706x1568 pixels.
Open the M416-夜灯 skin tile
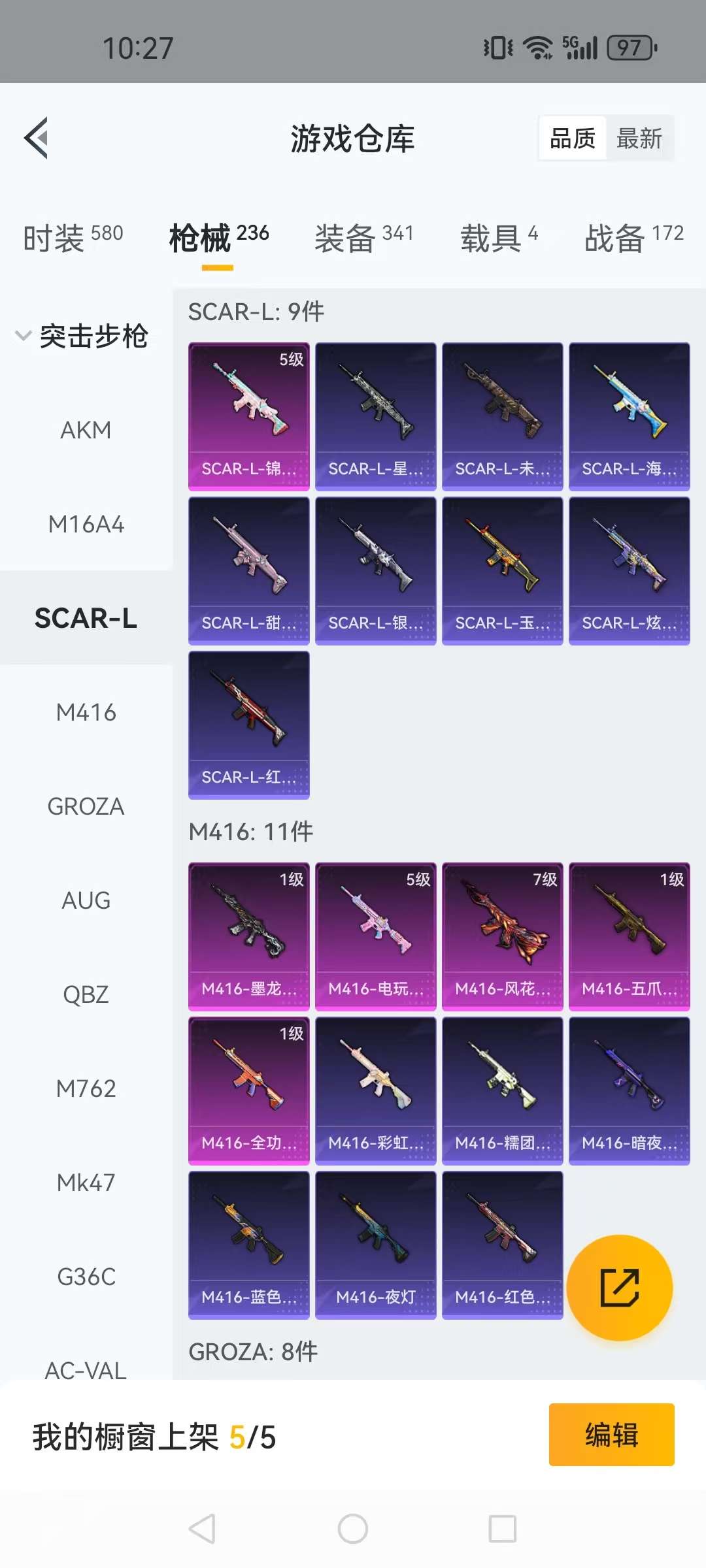pyautogui.click(x=375, y=1245)
